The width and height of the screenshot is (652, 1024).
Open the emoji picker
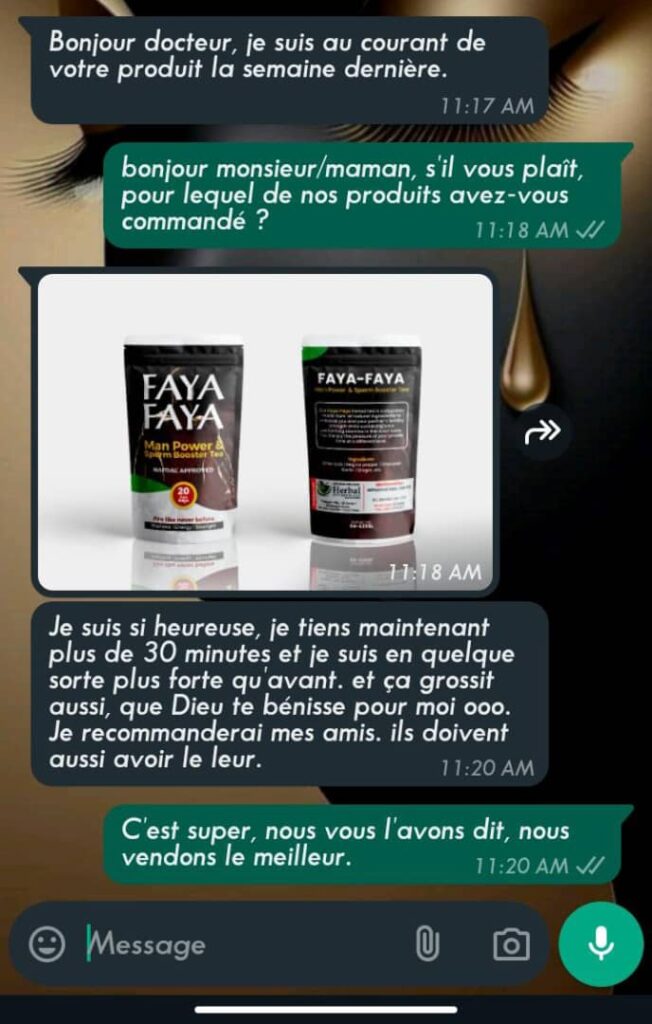tap(46, 944)
